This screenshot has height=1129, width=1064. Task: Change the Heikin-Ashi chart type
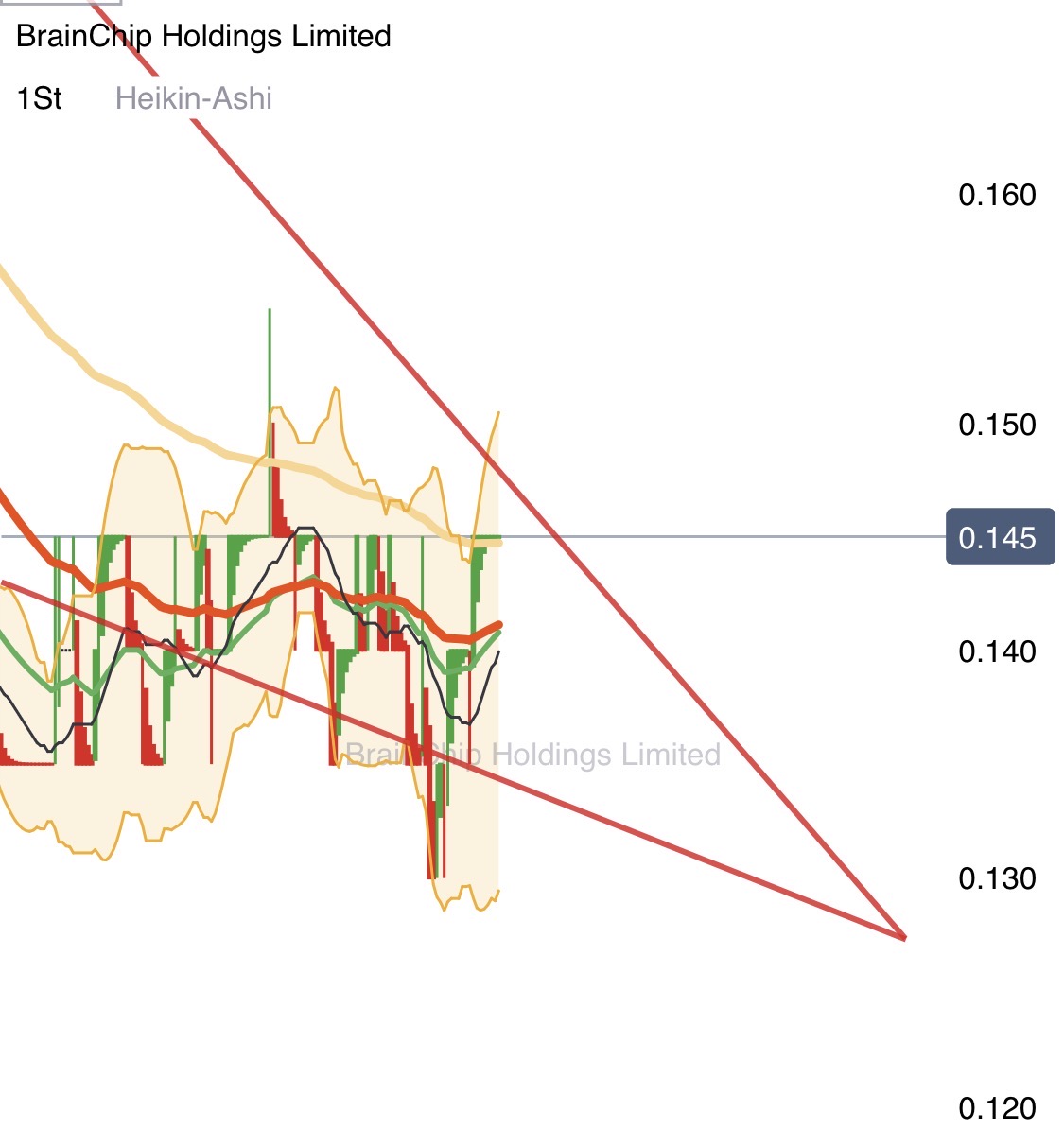pos(193,98)
